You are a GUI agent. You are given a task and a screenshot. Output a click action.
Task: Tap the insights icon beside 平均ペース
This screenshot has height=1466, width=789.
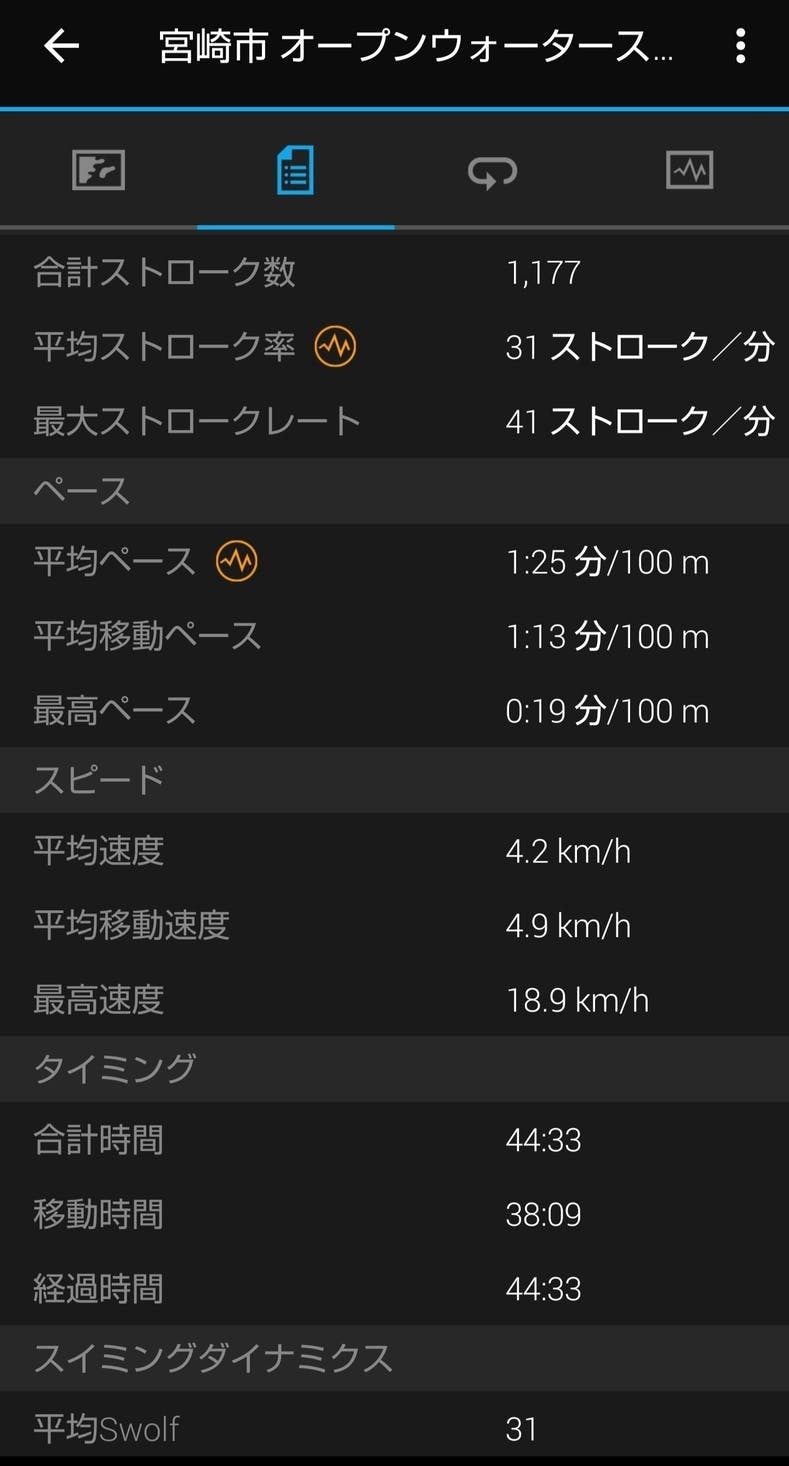(x=237, y=561)
